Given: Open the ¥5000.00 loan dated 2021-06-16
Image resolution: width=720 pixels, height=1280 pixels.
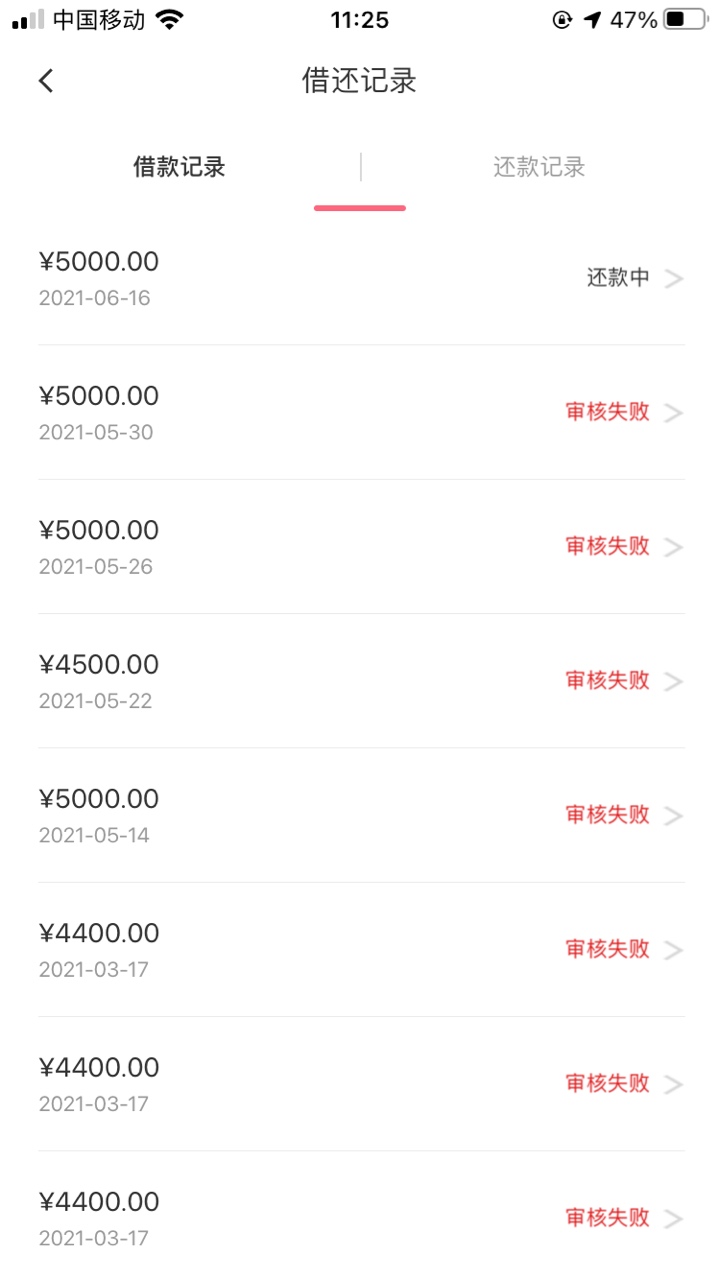Looking at the screenshot, I should pyautogui.click(x=360, y=278).
